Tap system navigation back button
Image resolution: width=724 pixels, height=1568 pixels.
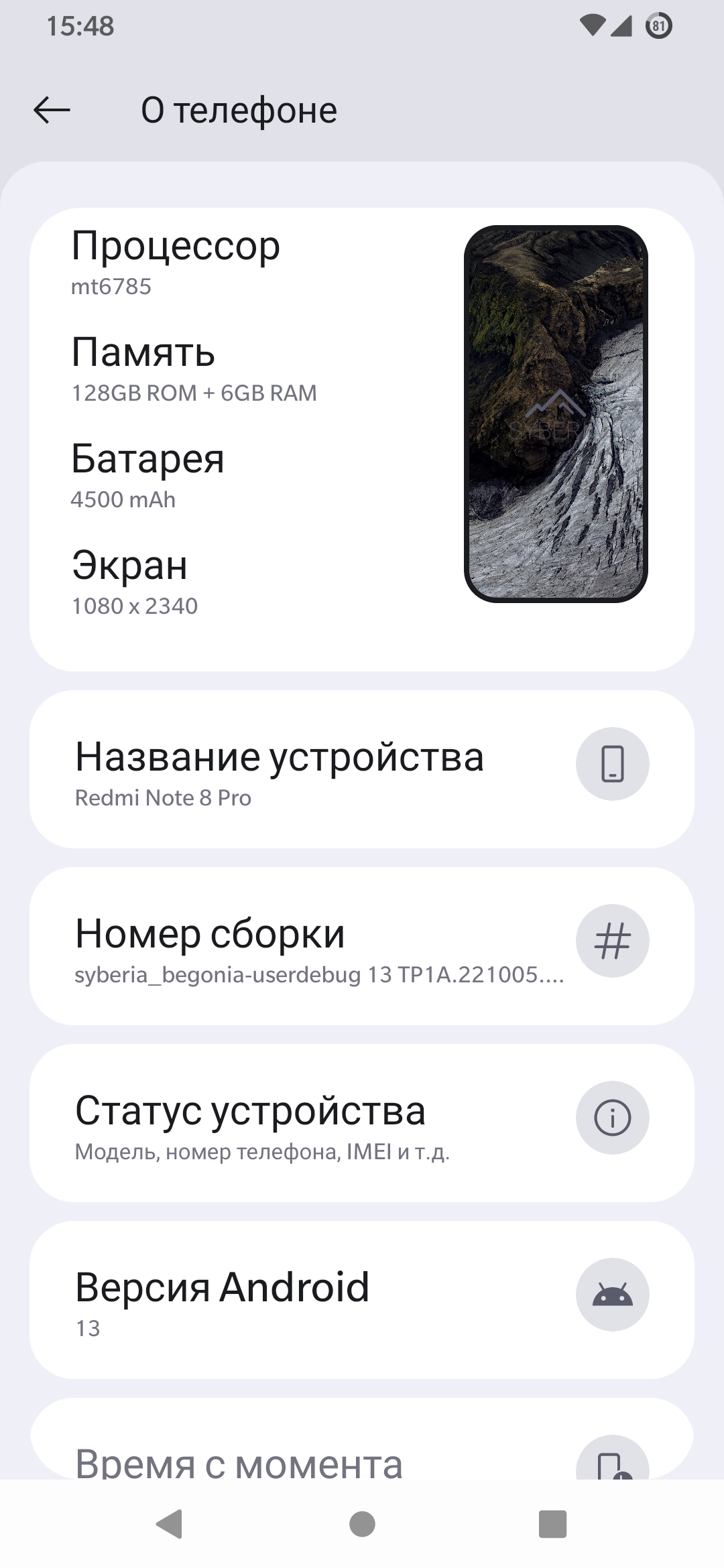(x=170, y=1524)
